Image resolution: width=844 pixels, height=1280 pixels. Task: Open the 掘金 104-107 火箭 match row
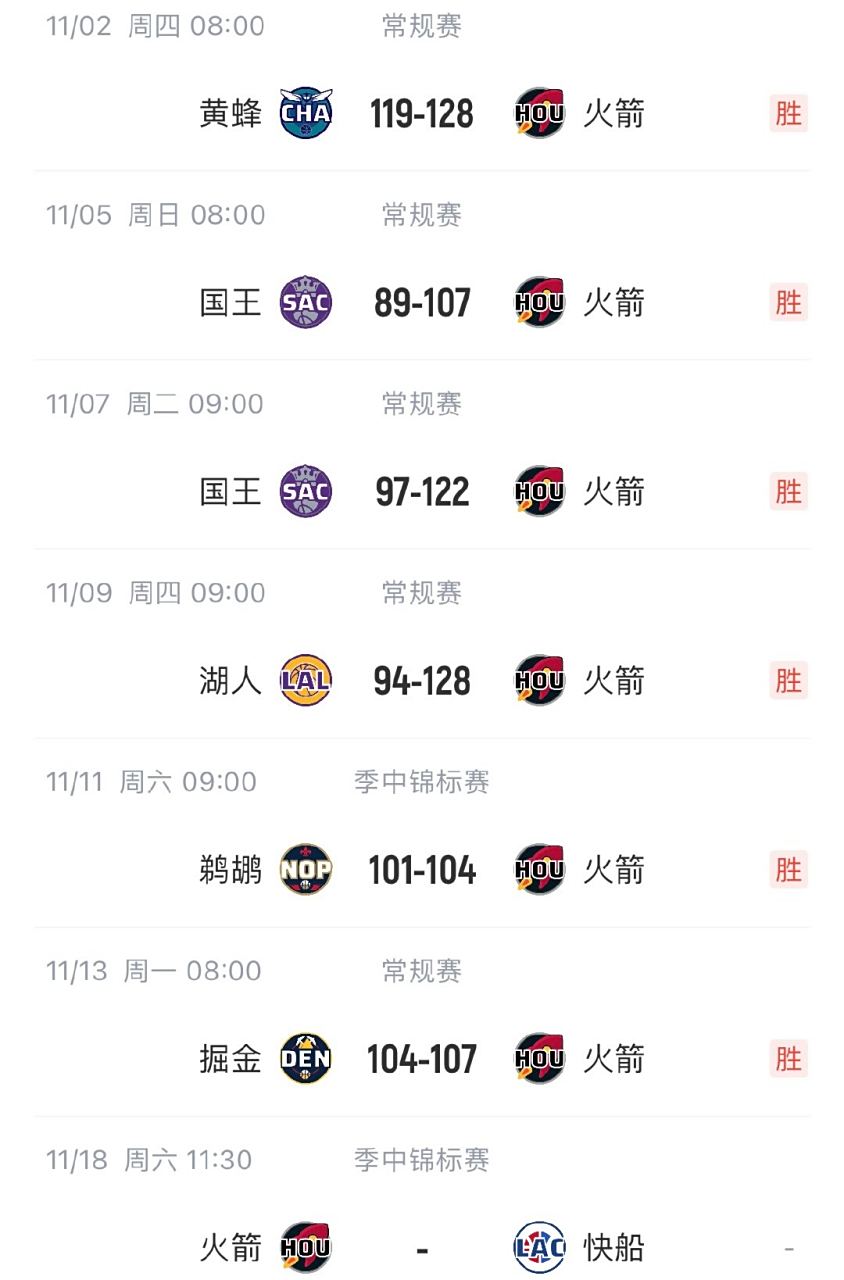point(422,1058)
